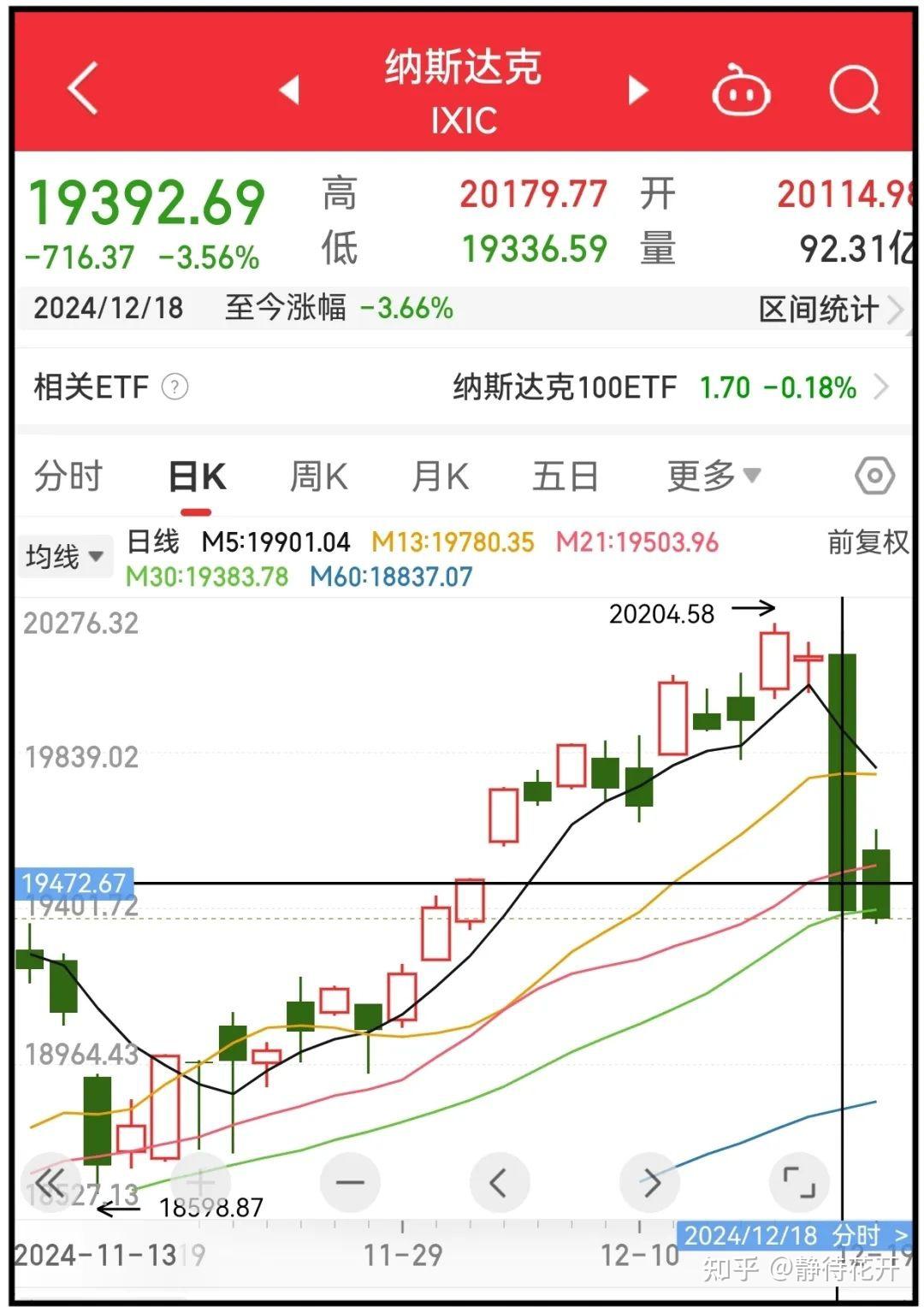Viewport: 924px width, 1307px height.
Task: Switch to the 分时 tab
Action: pyautogui.click(x=70, y=476)
